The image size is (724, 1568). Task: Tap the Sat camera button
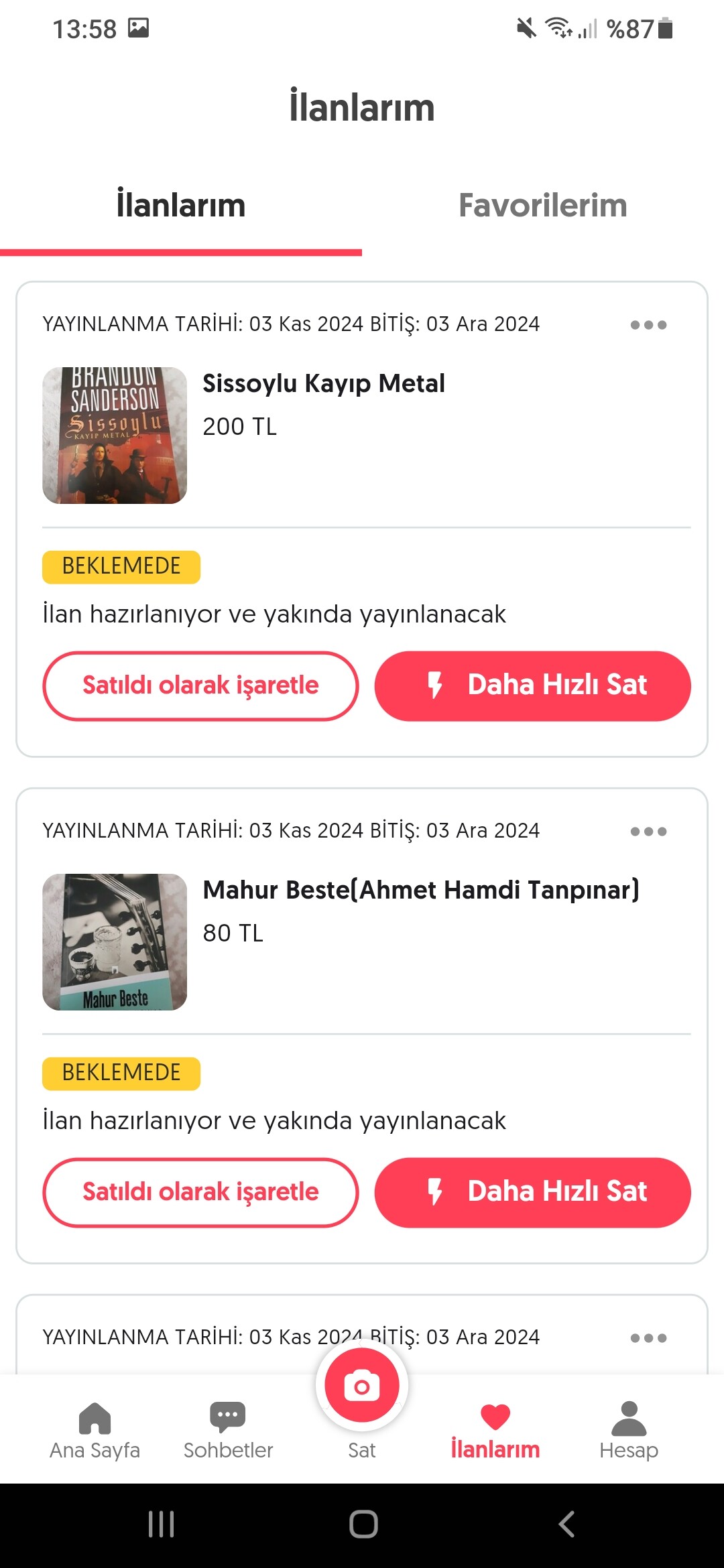362,1387
